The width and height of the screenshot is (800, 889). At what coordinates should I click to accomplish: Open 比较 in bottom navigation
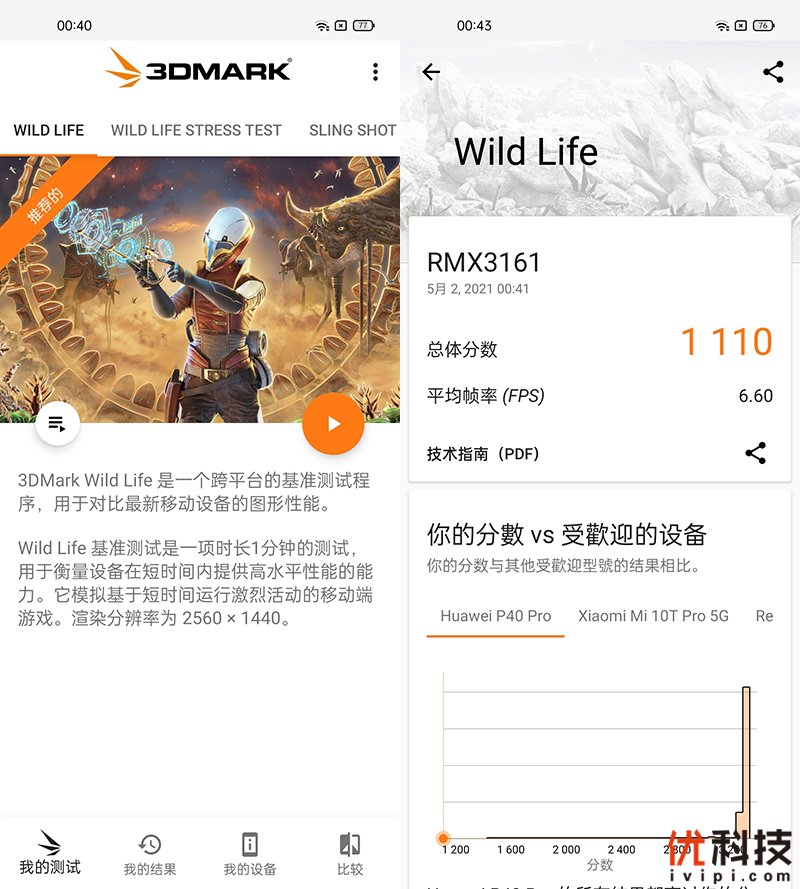coord(350,854)
